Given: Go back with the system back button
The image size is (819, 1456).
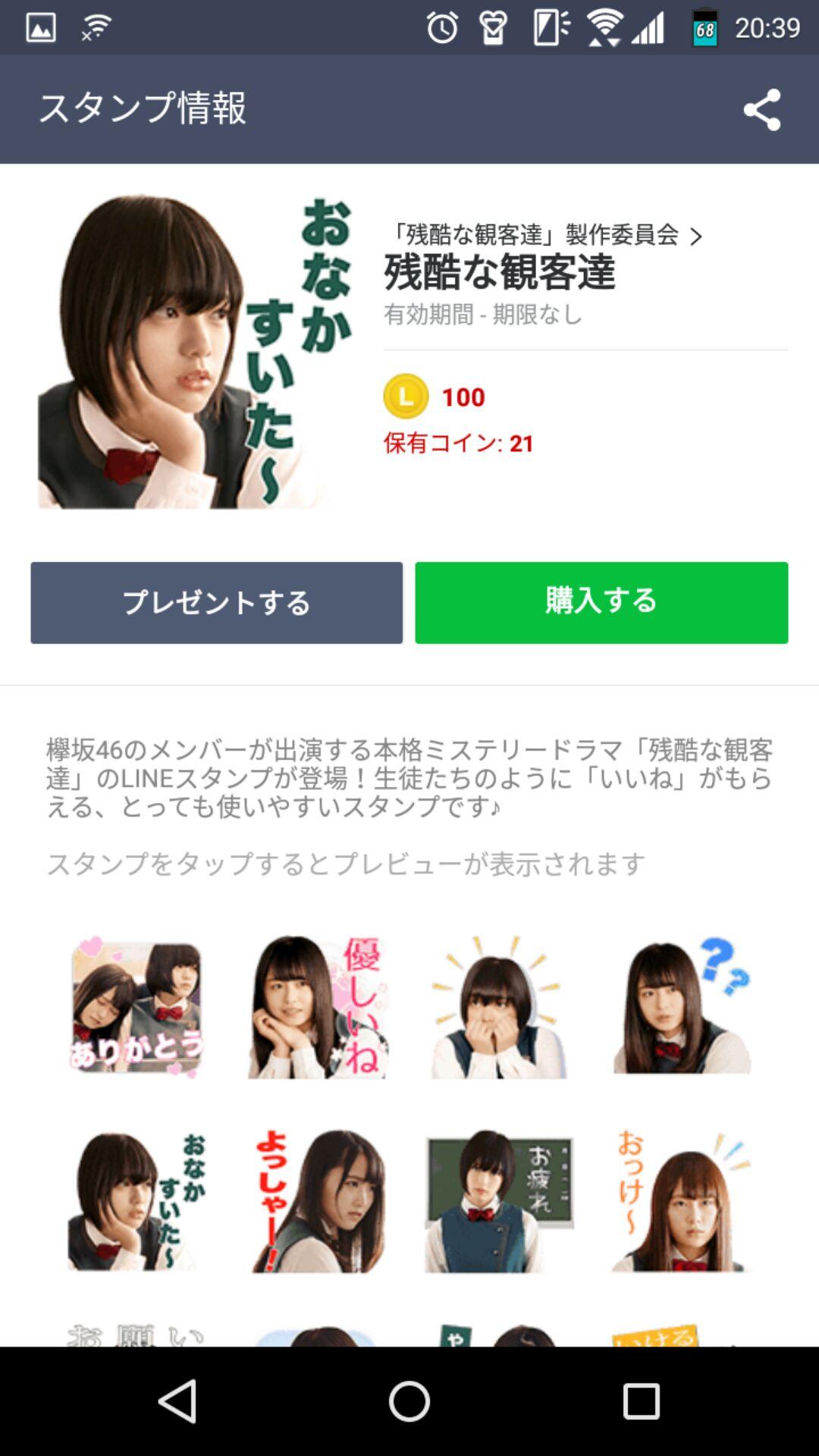Looking at the screenshot, I should point(177,1401).
